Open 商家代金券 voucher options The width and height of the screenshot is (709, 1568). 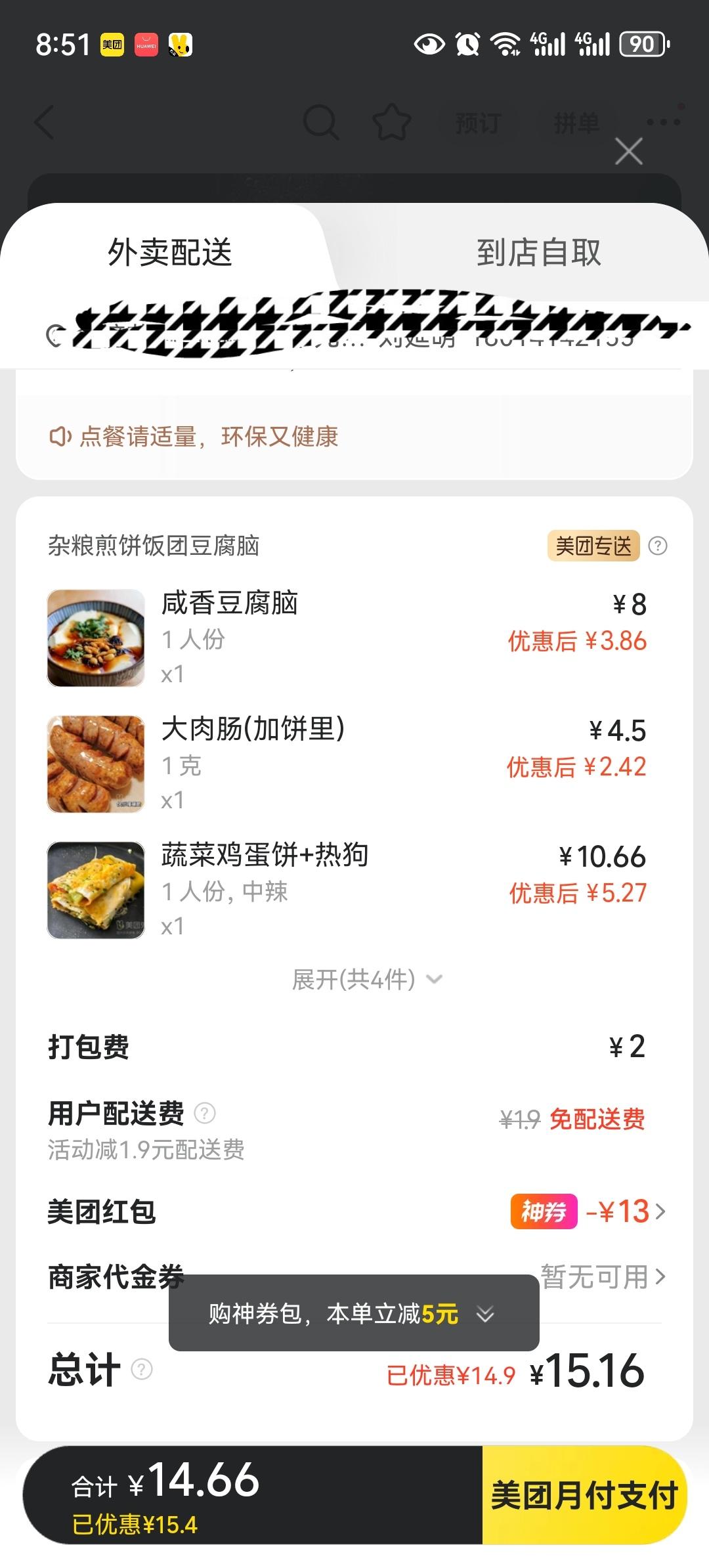(603, 1276)
